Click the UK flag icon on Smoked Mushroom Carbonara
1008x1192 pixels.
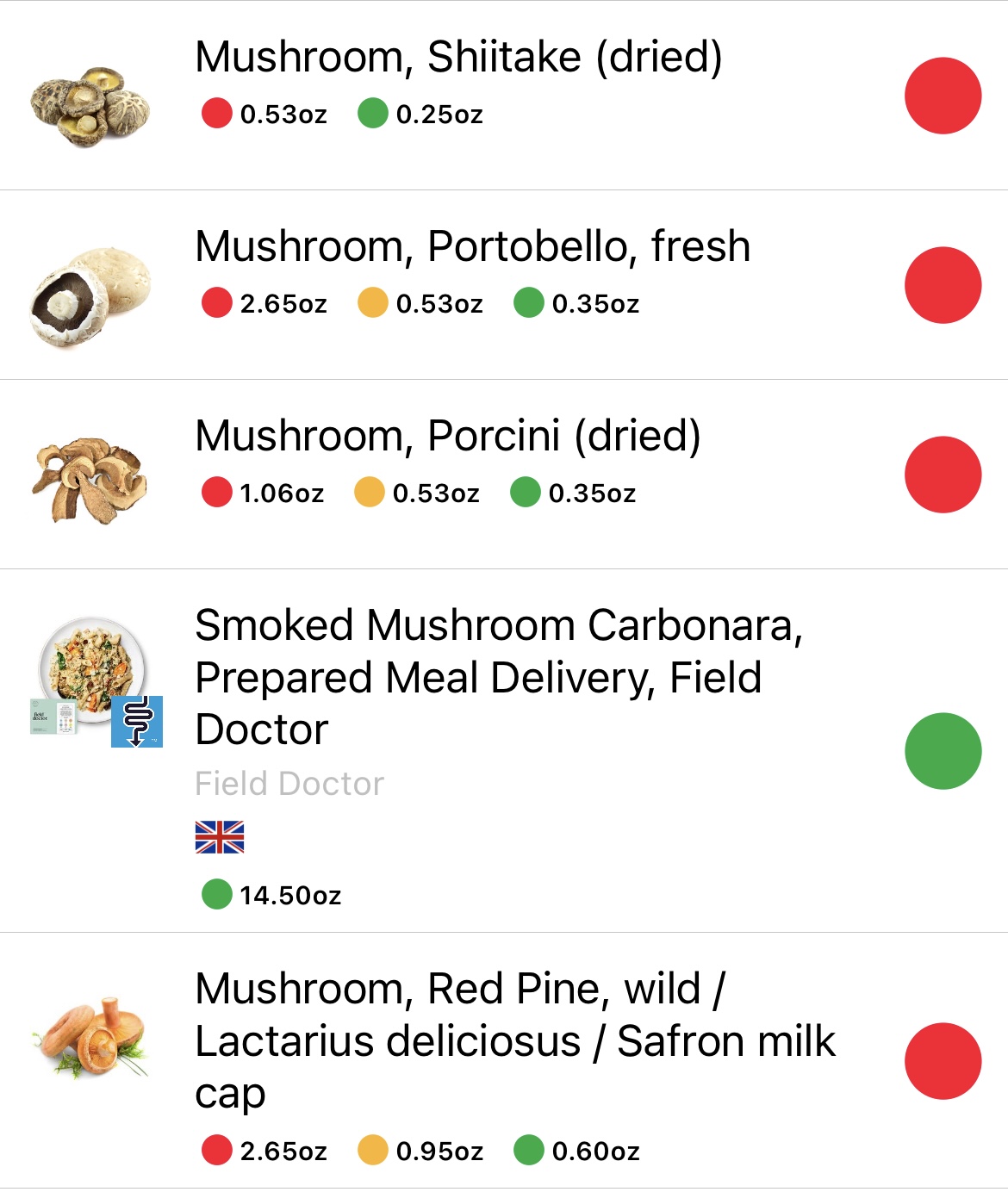pyautogui.click(x=220, y=837)
